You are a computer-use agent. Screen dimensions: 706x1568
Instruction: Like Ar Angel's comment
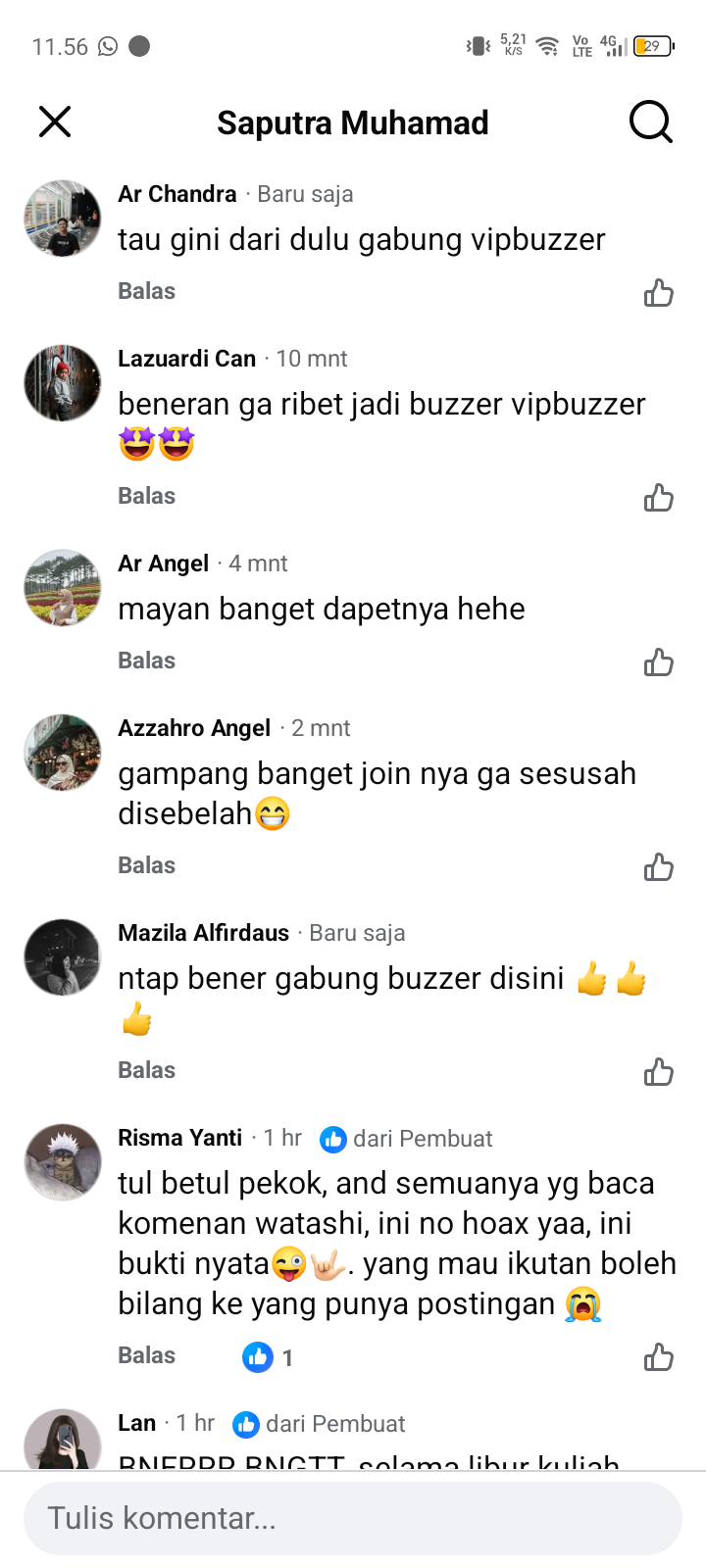click(x=659, y=662)
